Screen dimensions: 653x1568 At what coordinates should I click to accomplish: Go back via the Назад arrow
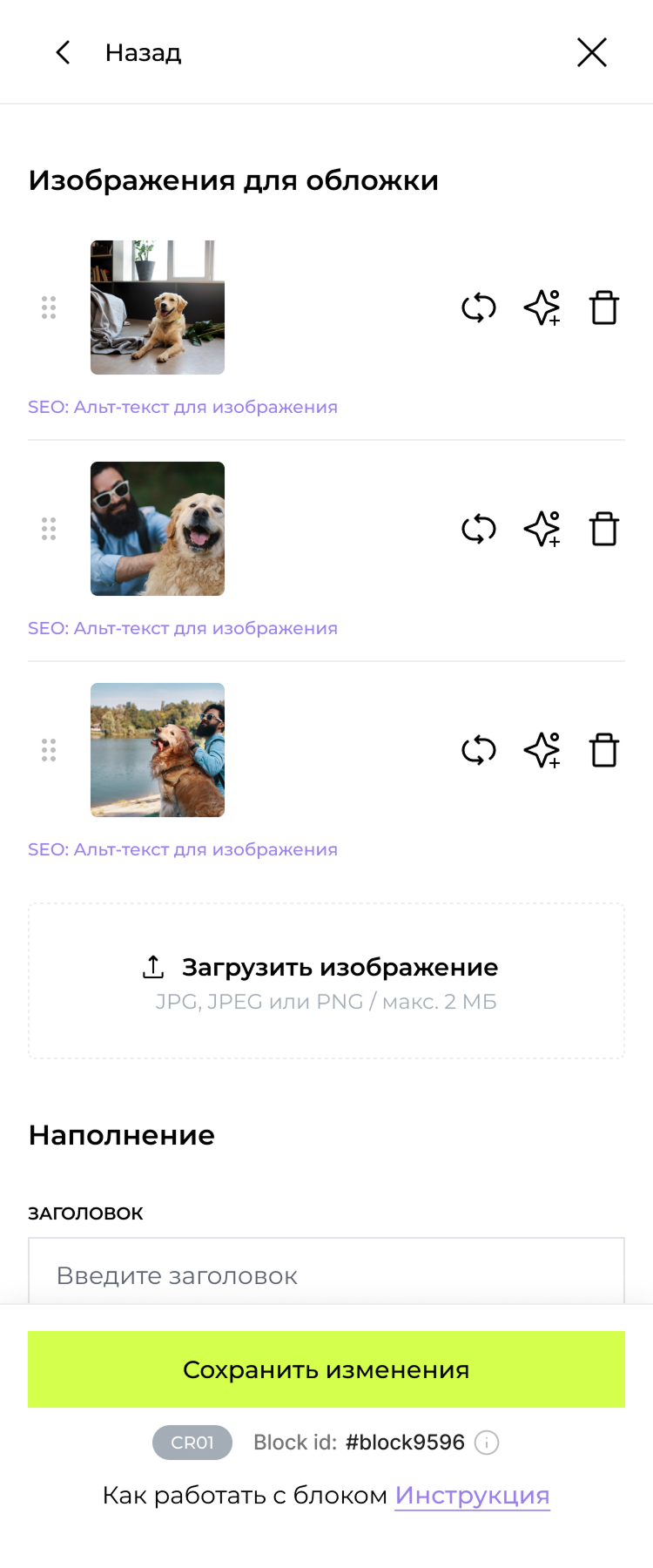[64, 53]
